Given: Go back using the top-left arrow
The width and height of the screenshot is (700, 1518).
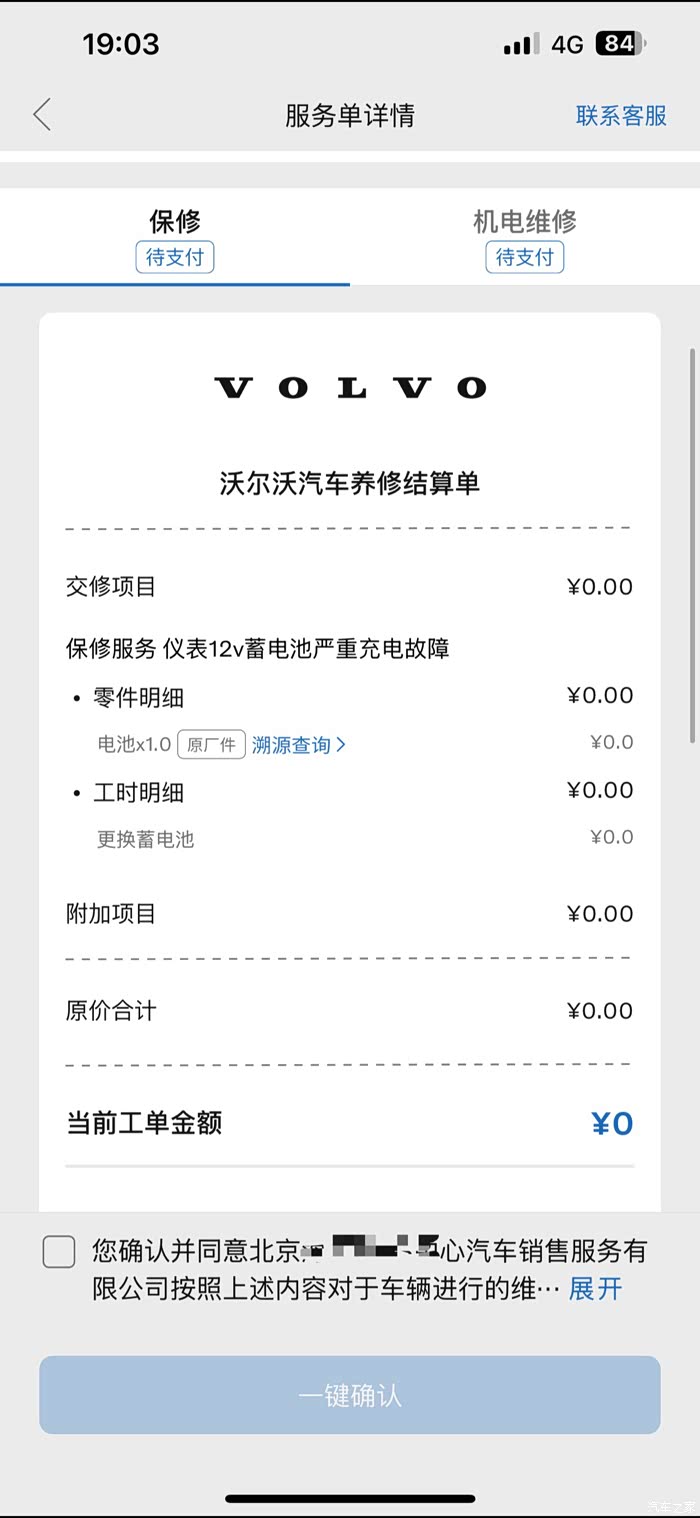Looking at the screenshot, I should tap(42, 115).
